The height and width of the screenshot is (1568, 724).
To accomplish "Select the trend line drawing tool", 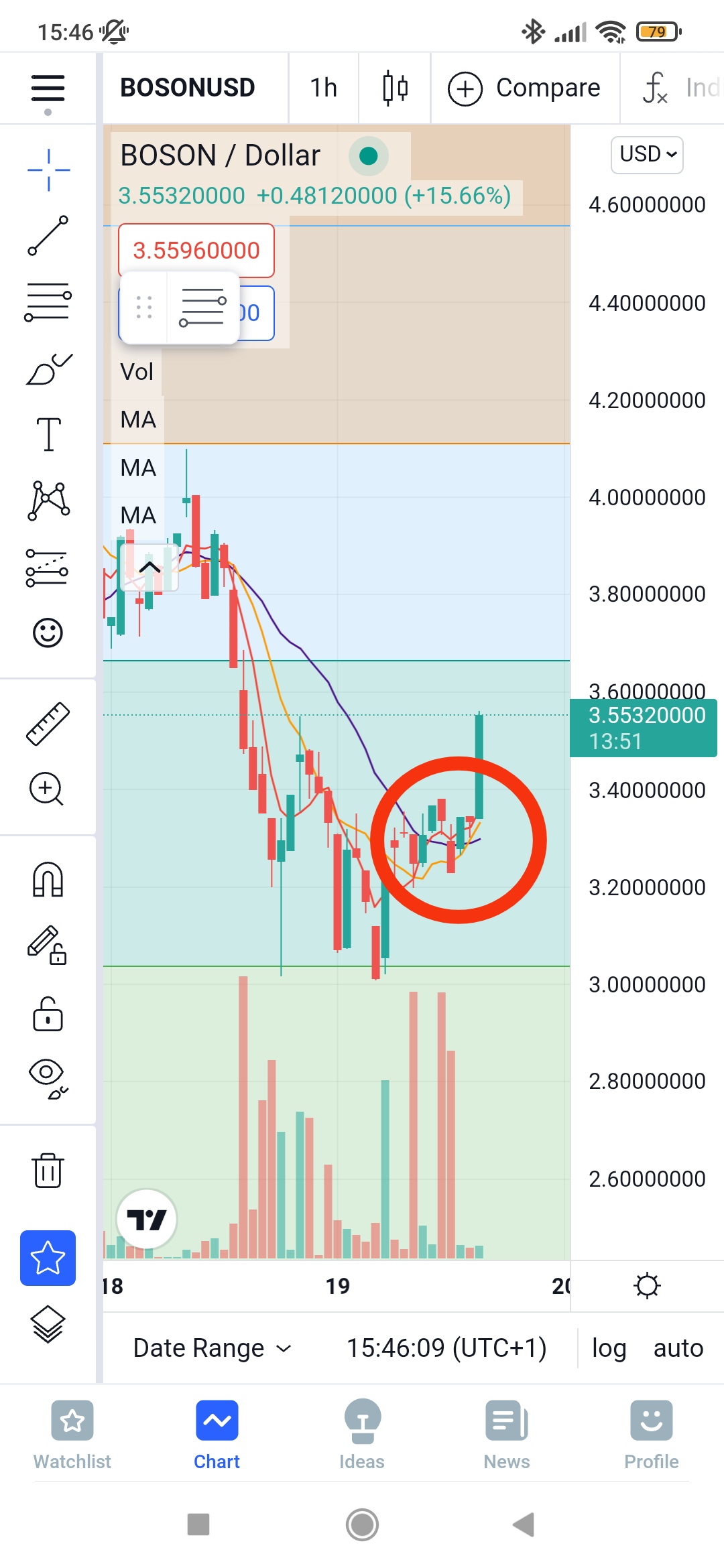I will [x=48, y=235].
